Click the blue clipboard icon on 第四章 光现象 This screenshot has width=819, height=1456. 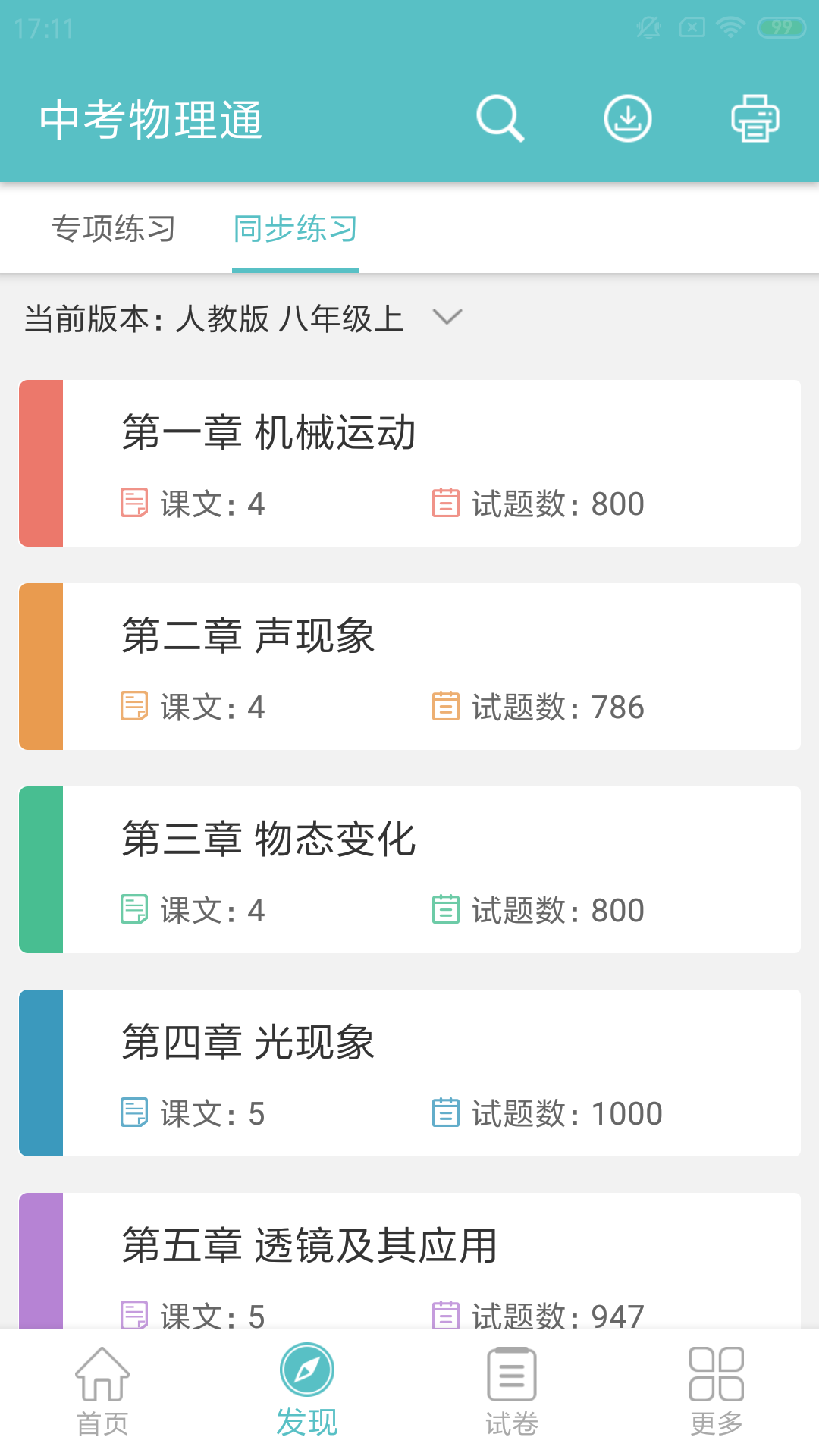[x=447, y=1112]
